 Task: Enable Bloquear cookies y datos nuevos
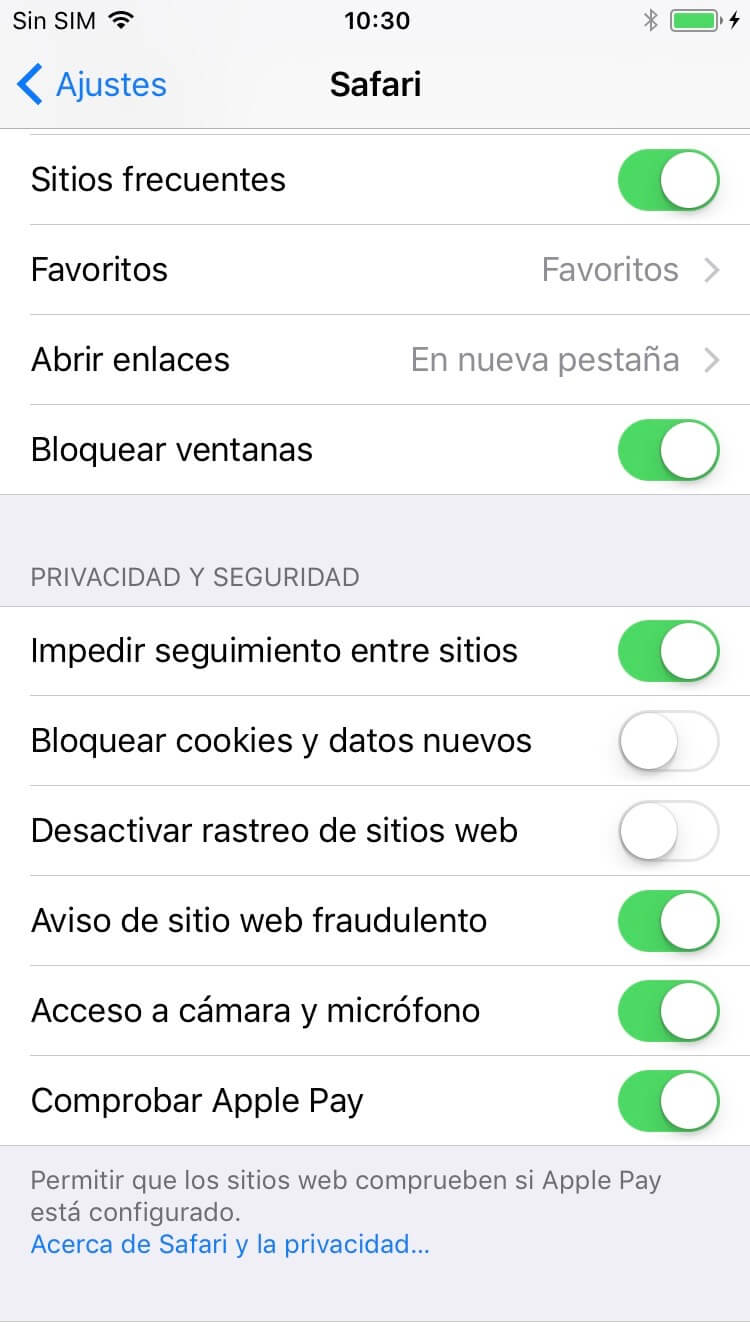(668, 741)
